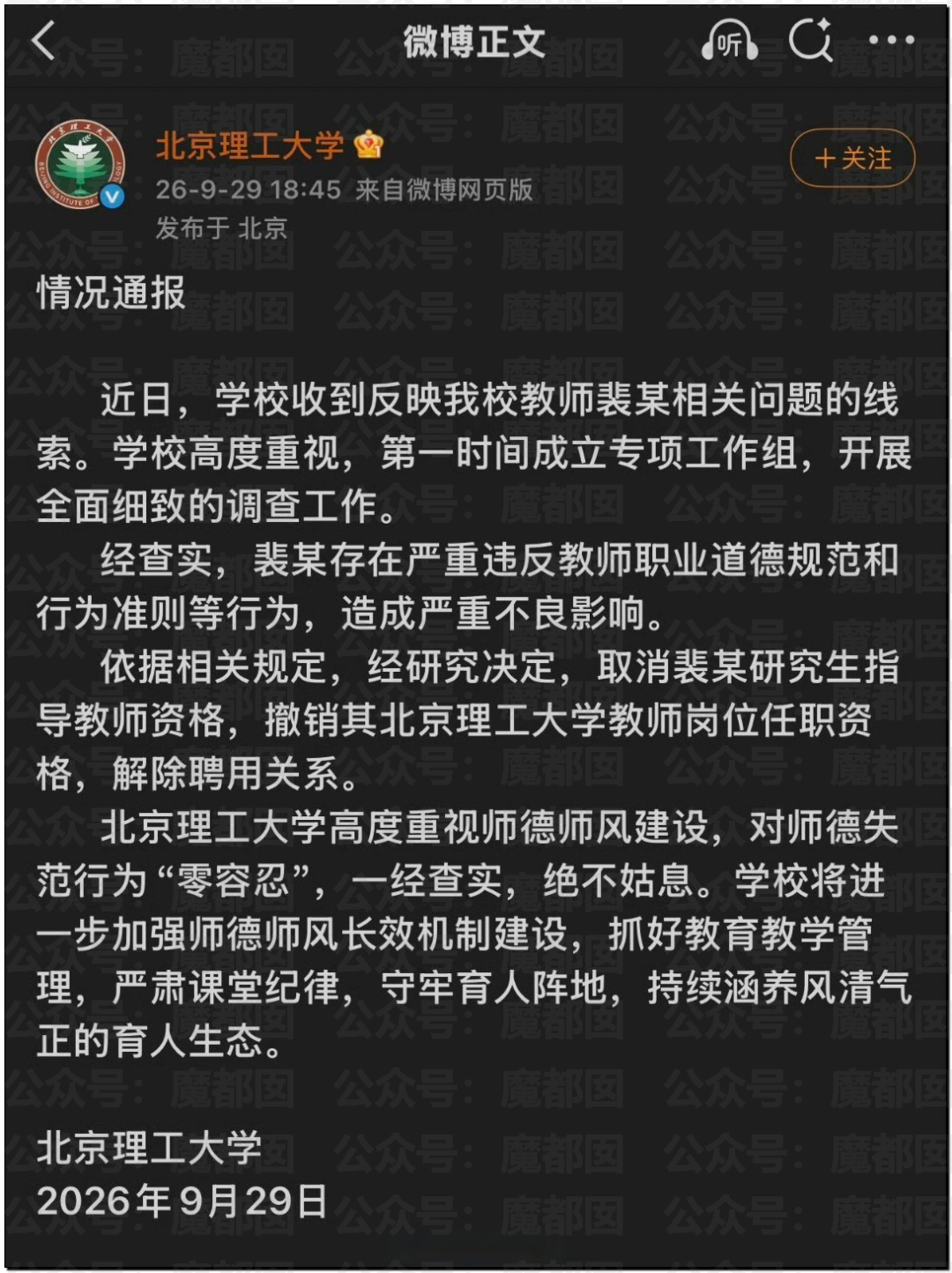This screenshot has height=1273, width=952.
Task: Open the 北京理工大学 account name link
Action: pyautogui.click(x=249, y=145)
